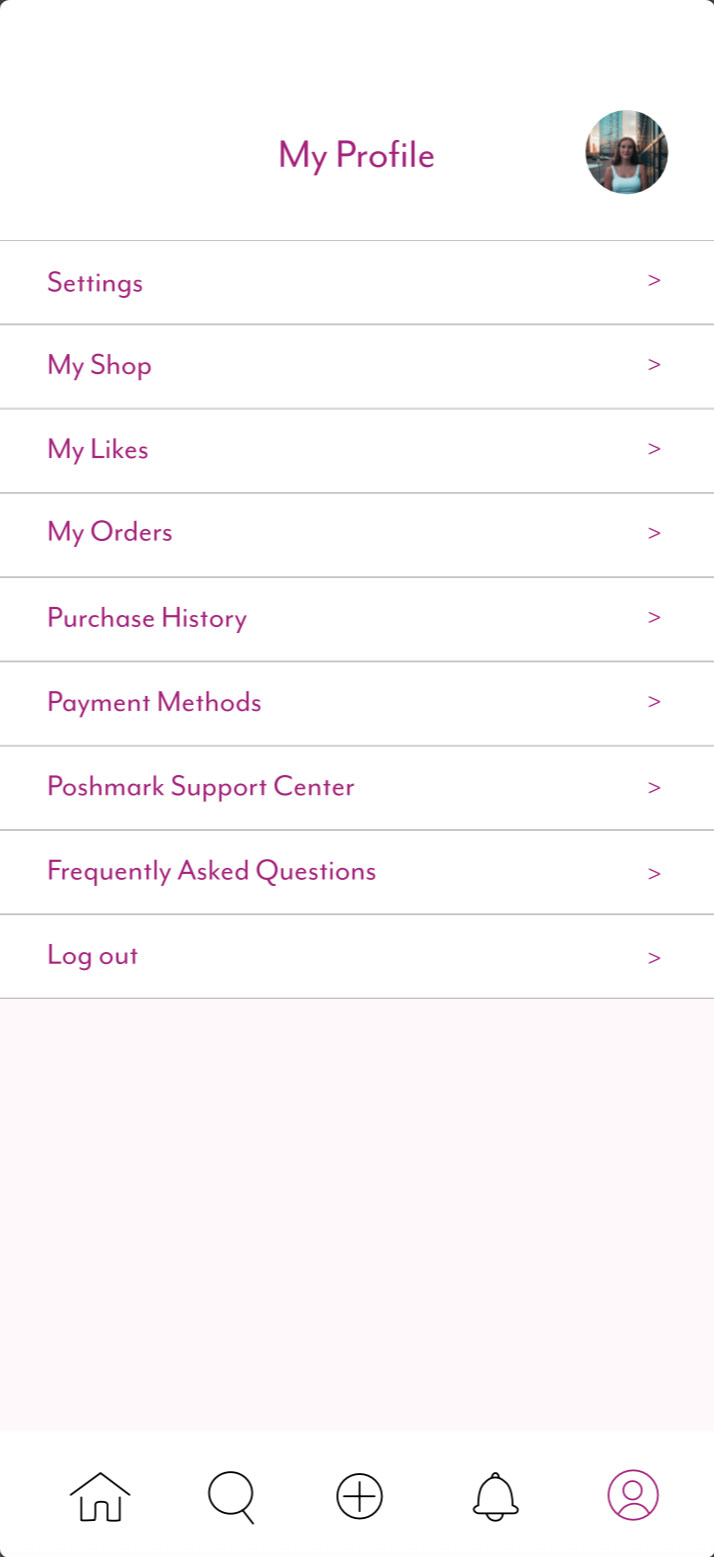
Task: Go to My Shop
Action: point(356,366)
